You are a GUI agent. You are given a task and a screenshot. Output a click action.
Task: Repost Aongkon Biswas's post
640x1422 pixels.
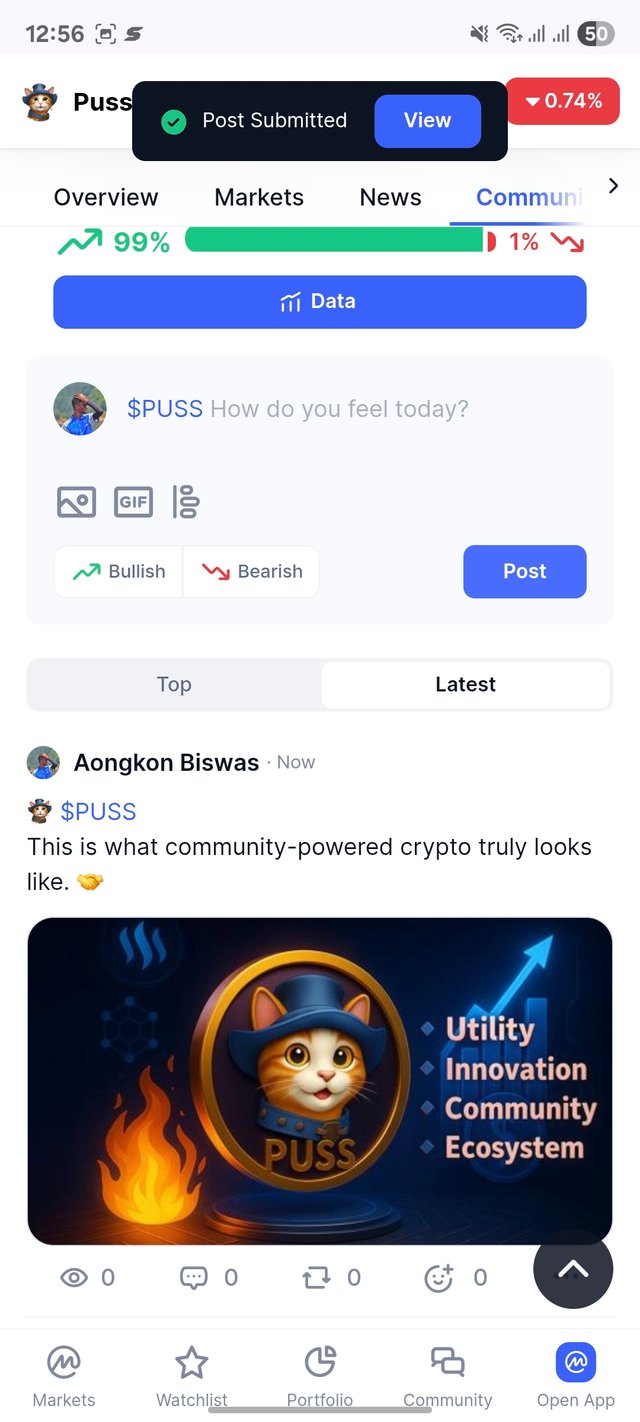tap(316, 1277)
